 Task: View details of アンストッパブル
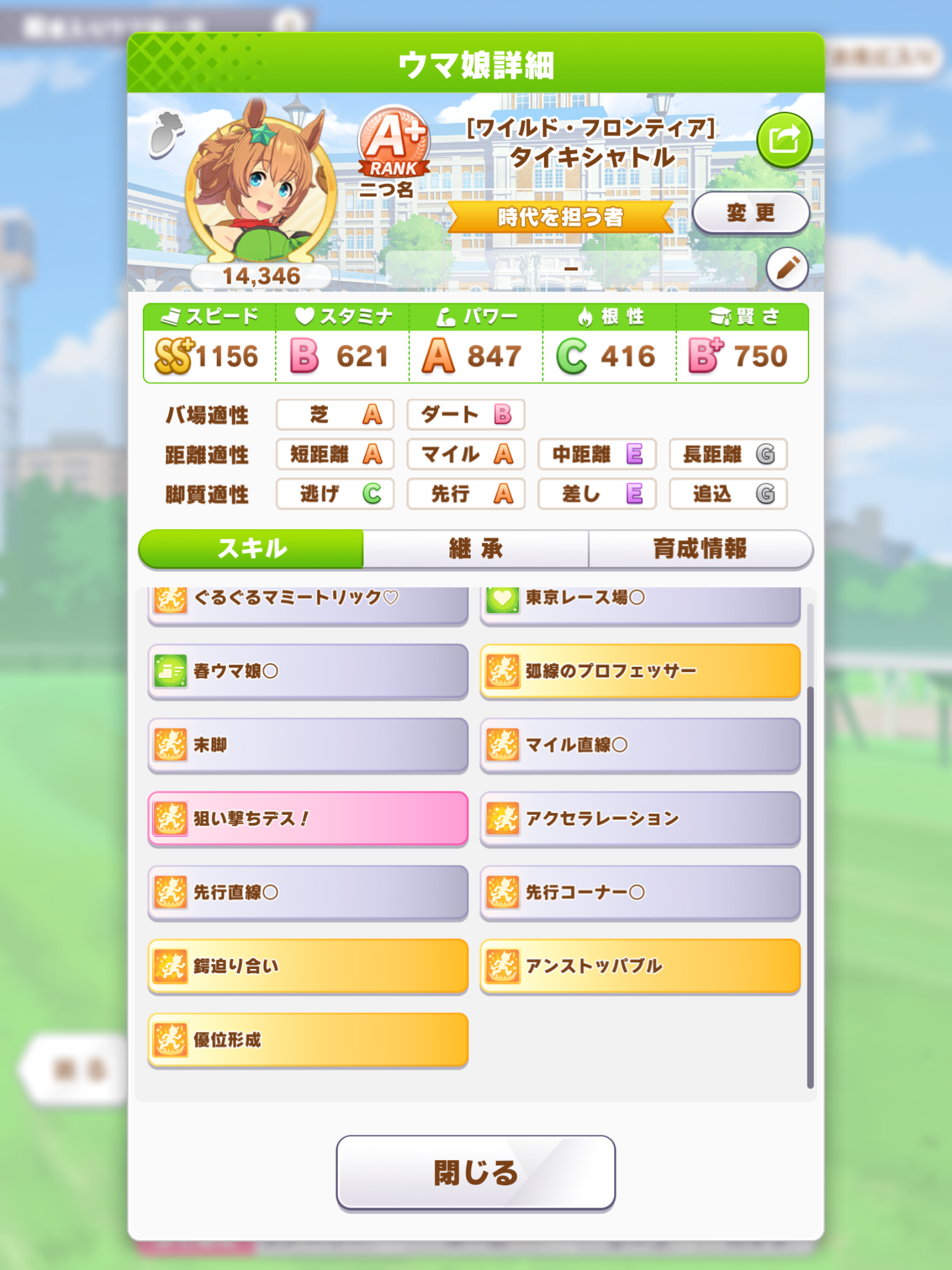(x=640, y=966)
